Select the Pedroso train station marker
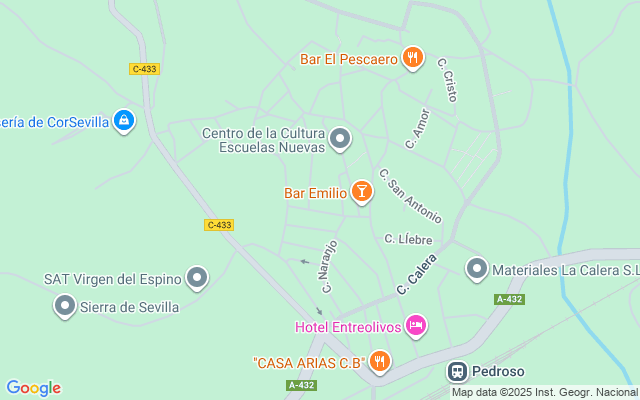 pyautogui.click(x=457, y=371)
